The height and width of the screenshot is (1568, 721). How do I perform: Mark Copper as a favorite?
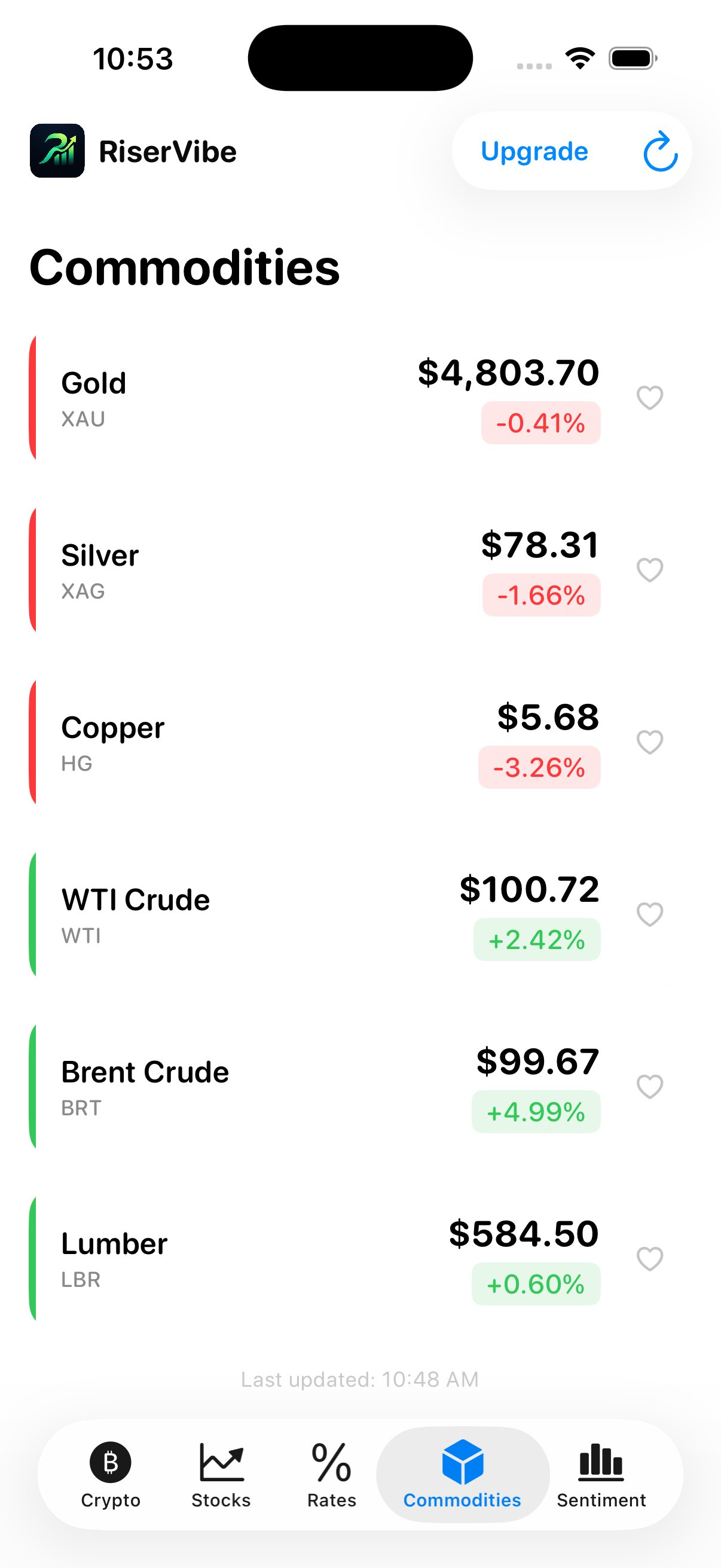[x=649, y=742]
